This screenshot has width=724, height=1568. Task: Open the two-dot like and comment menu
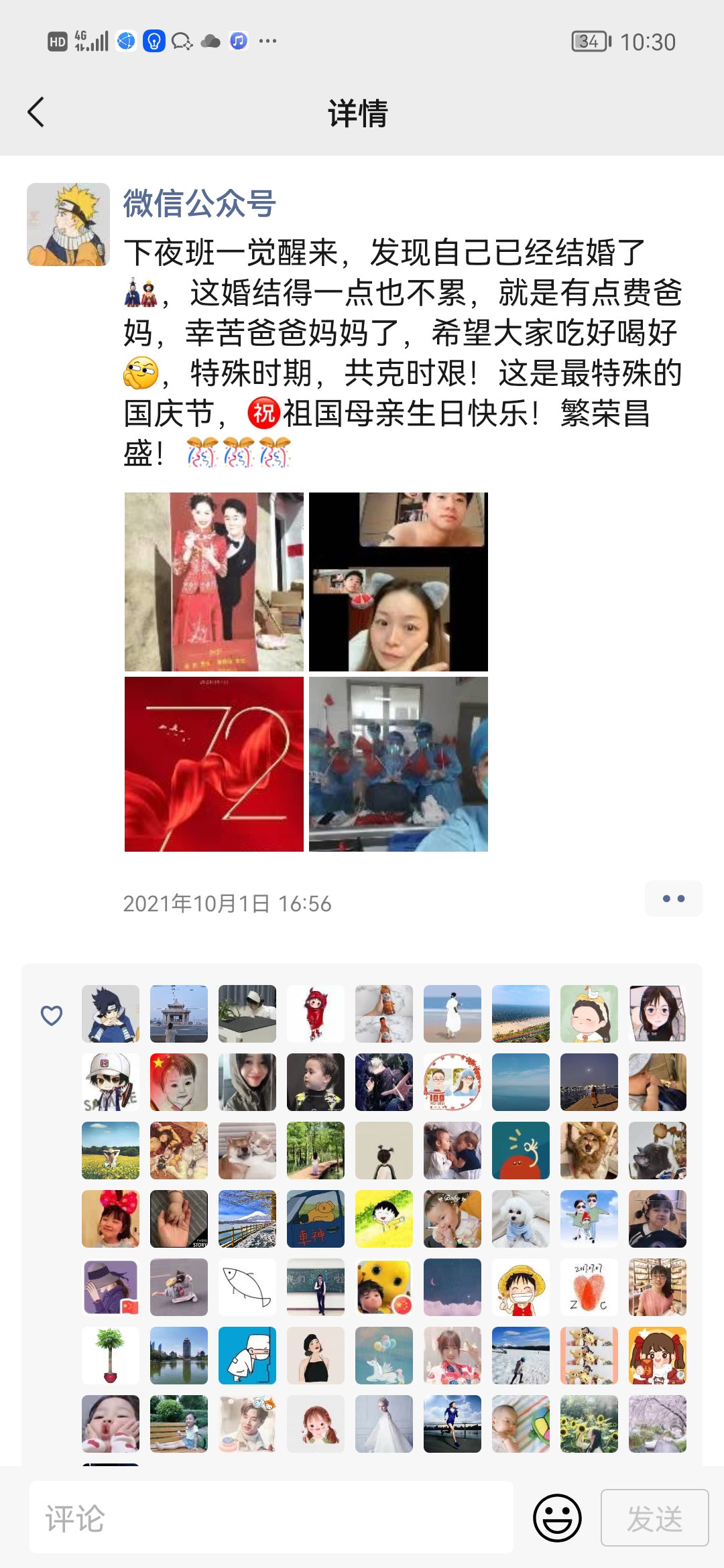(673, 899)
